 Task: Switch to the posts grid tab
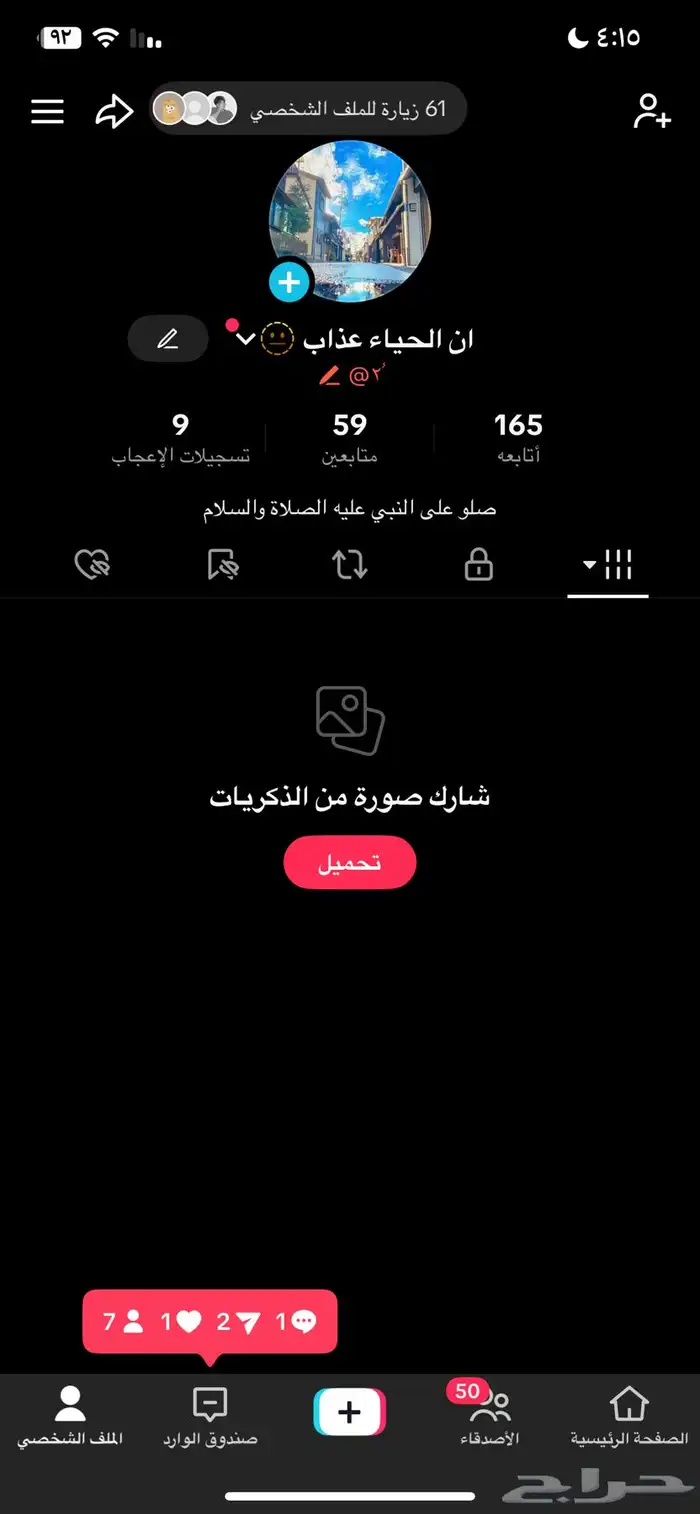coord(608,566)
